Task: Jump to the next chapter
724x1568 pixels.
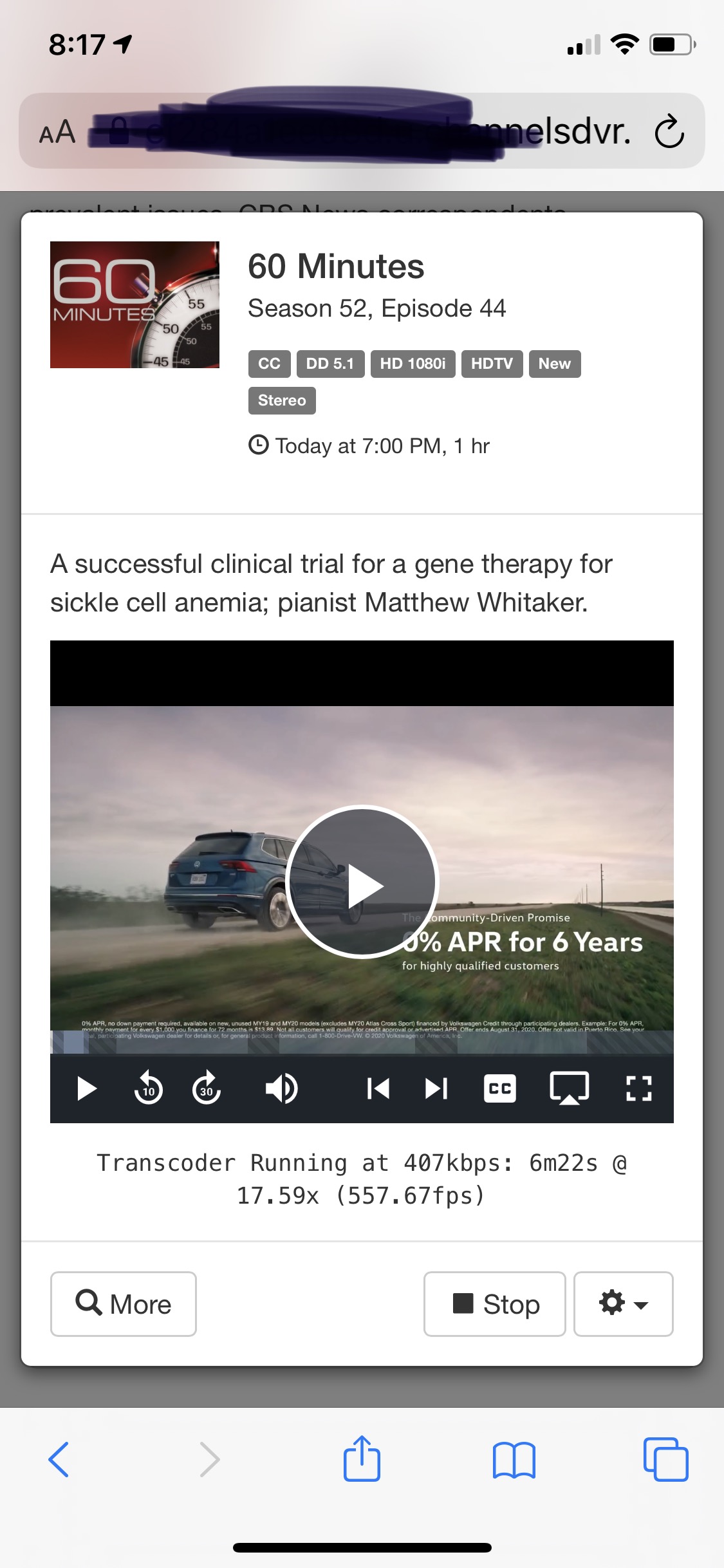Action: pyautogui.click(x=436, y=1088)
